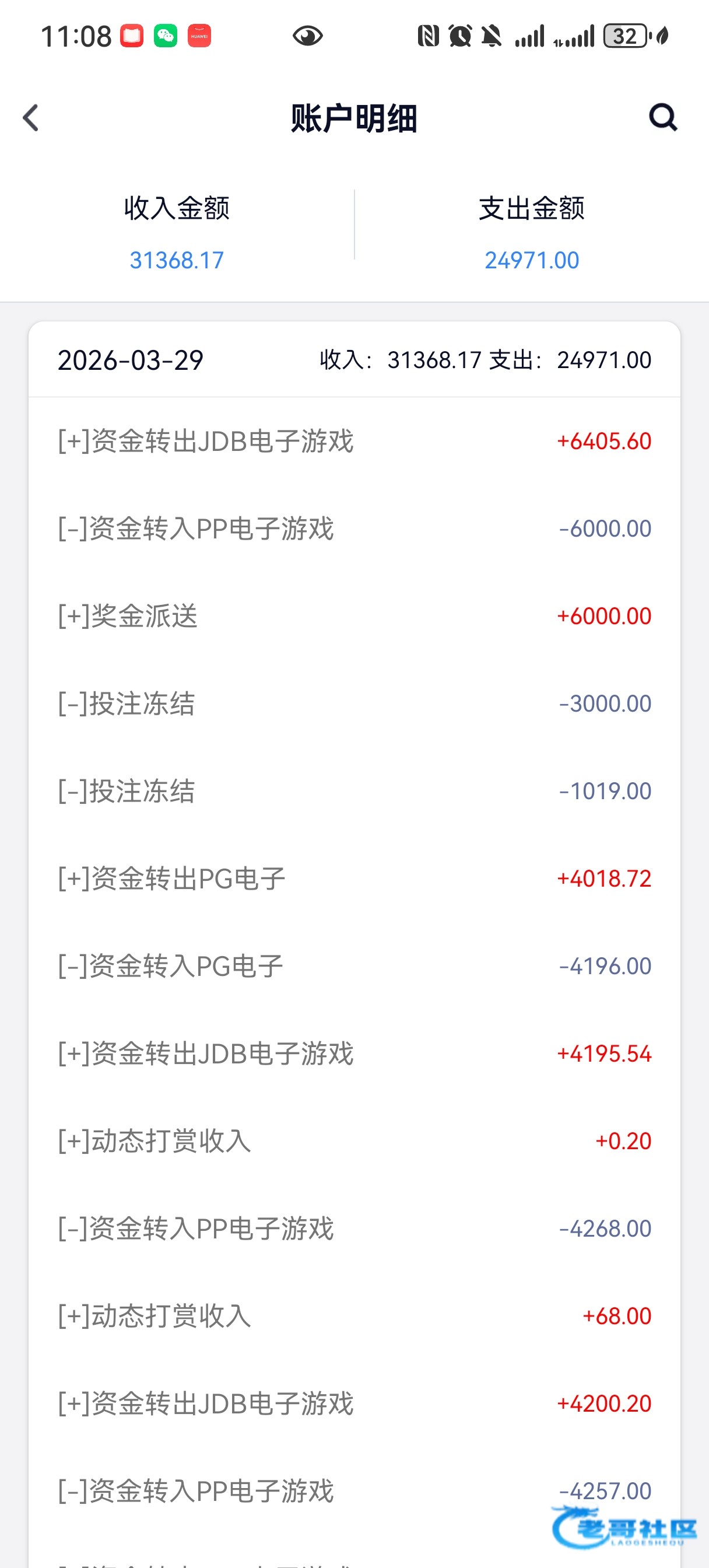Go back from the 账户明细 page
The width and height of the screenshot is (709, 1568).
click(30, 117)
